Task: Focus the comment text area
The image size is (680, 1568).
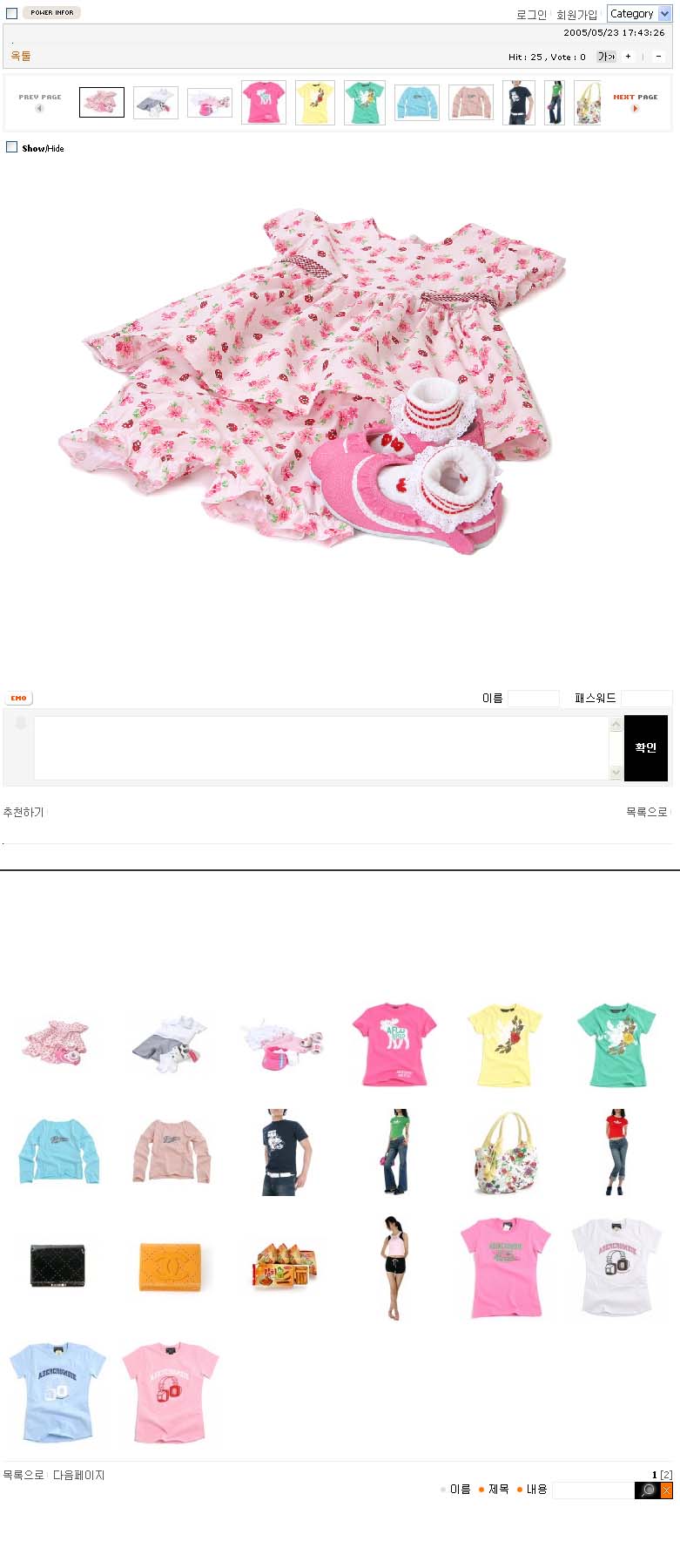Action: [x=320, y=747]
